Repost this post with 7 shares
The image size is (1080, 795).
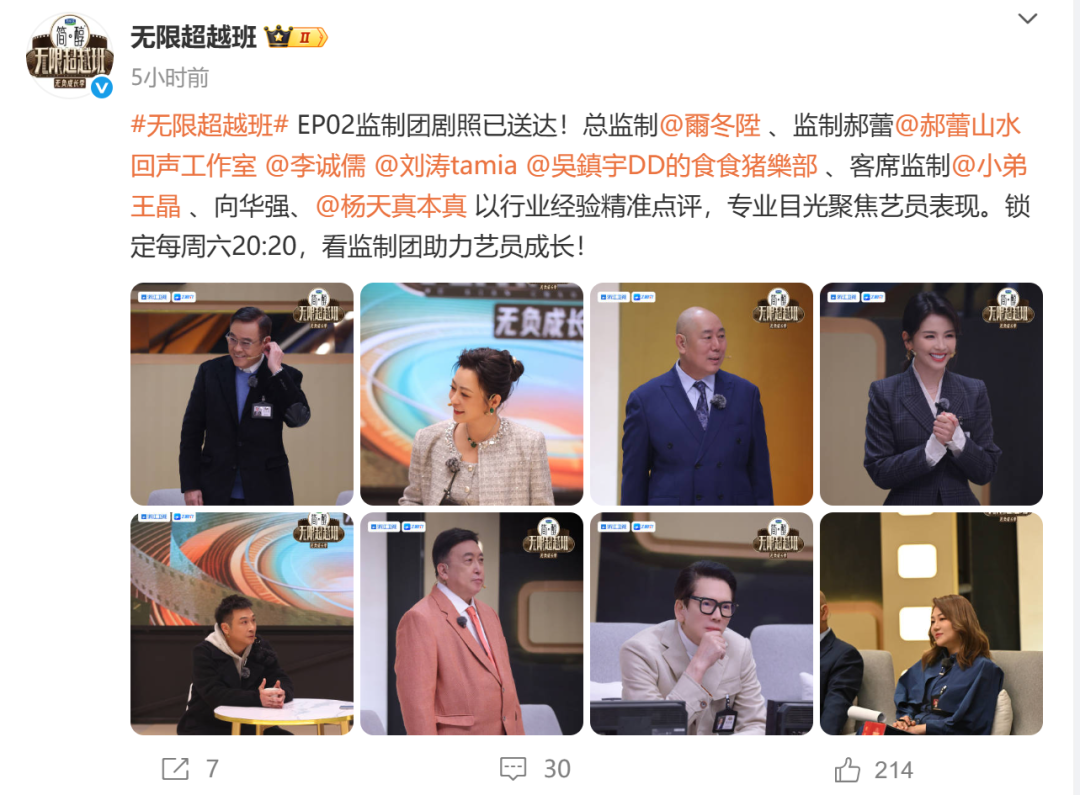189,768
